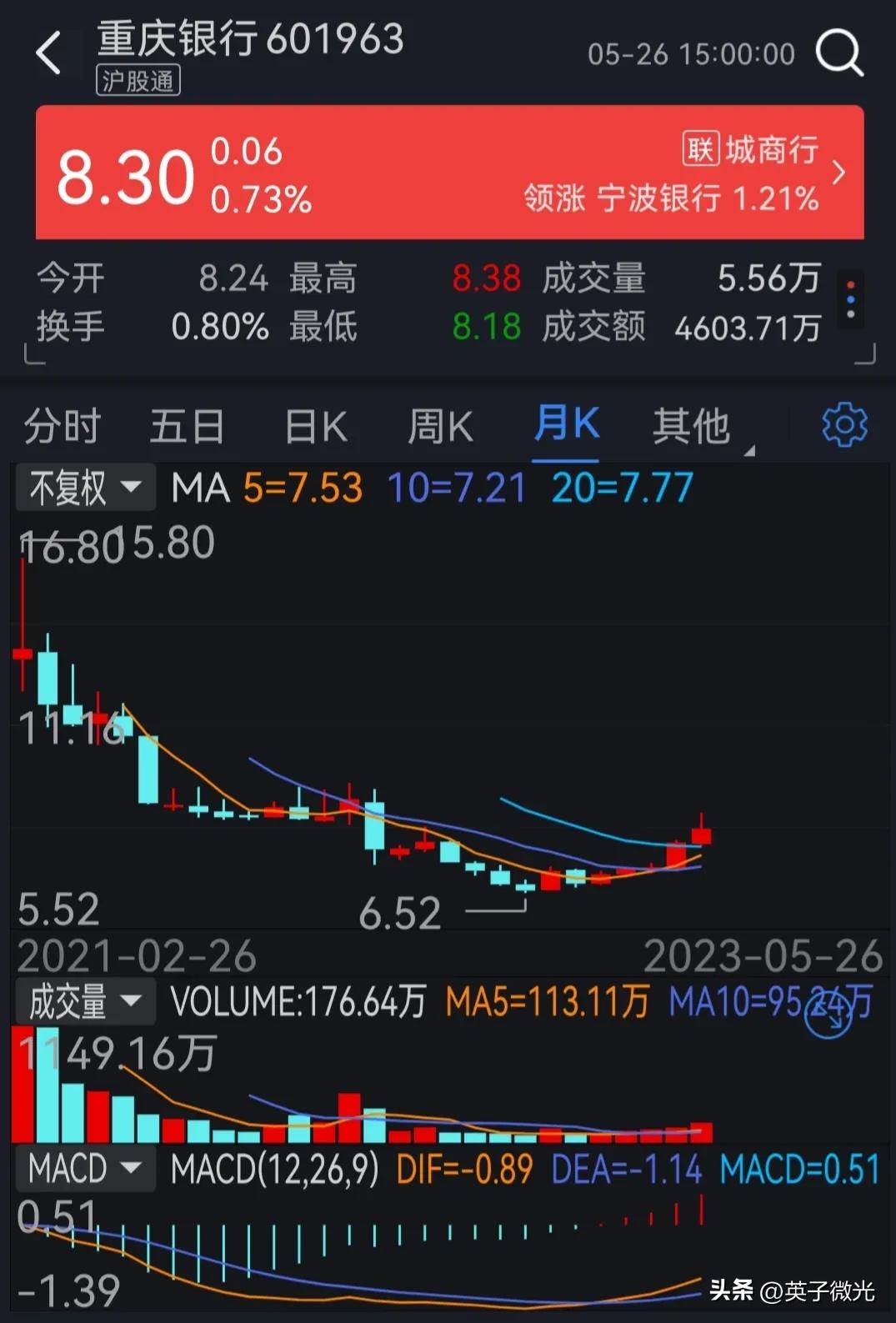Open chart settings via the gear icon

(x=844, y=424)
